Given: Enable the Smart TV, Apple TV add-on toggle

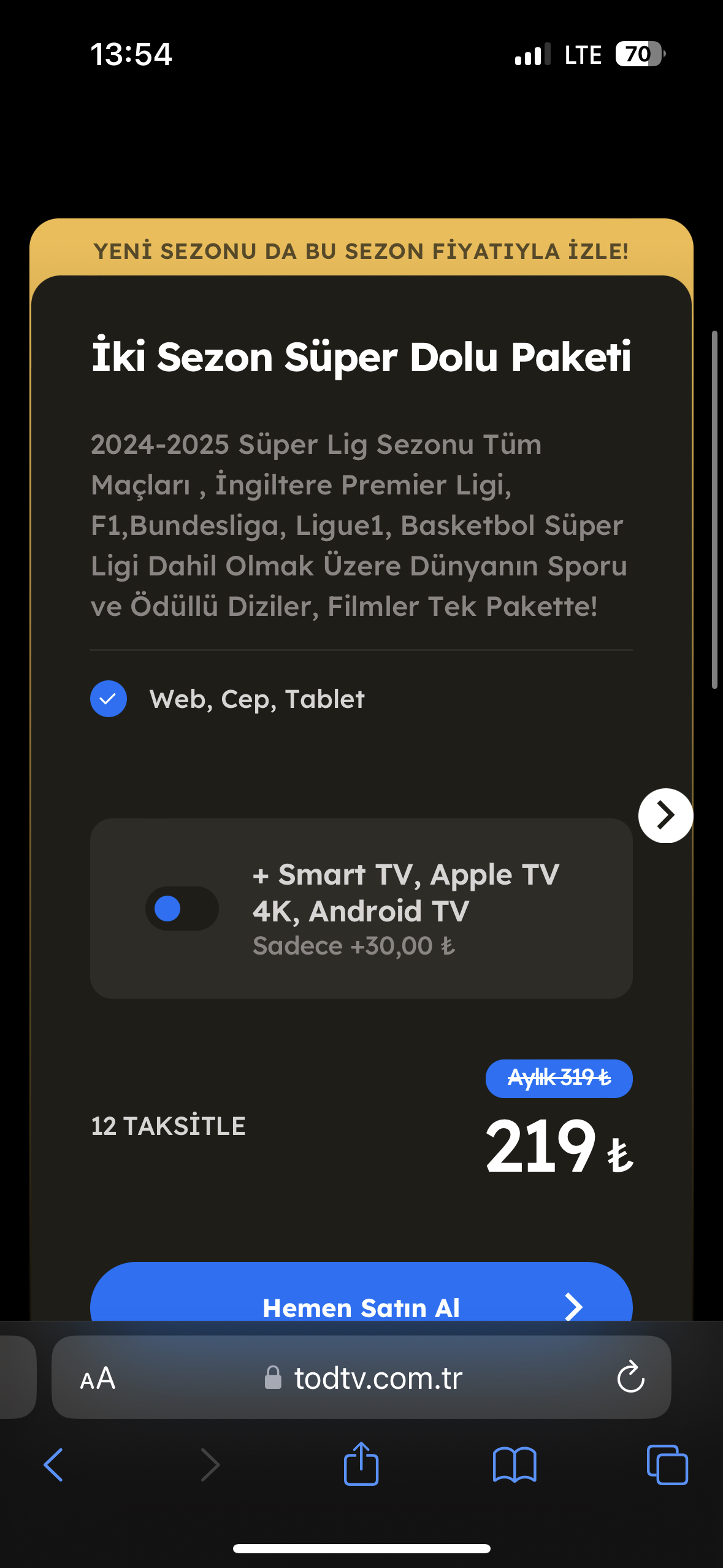Looking at the screenshot, I should click(x=182, y=909).
